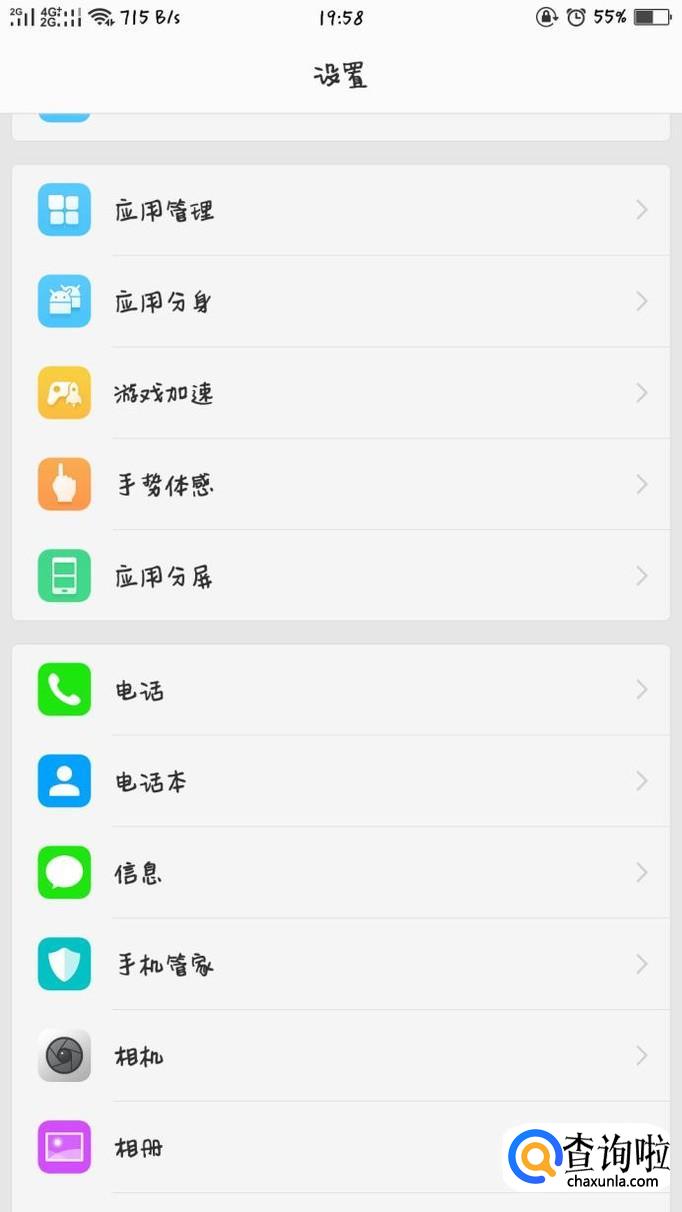The image size is (682, 1212).
Task: Choose the 相机 settings row
Action: tap(340, 1056)
